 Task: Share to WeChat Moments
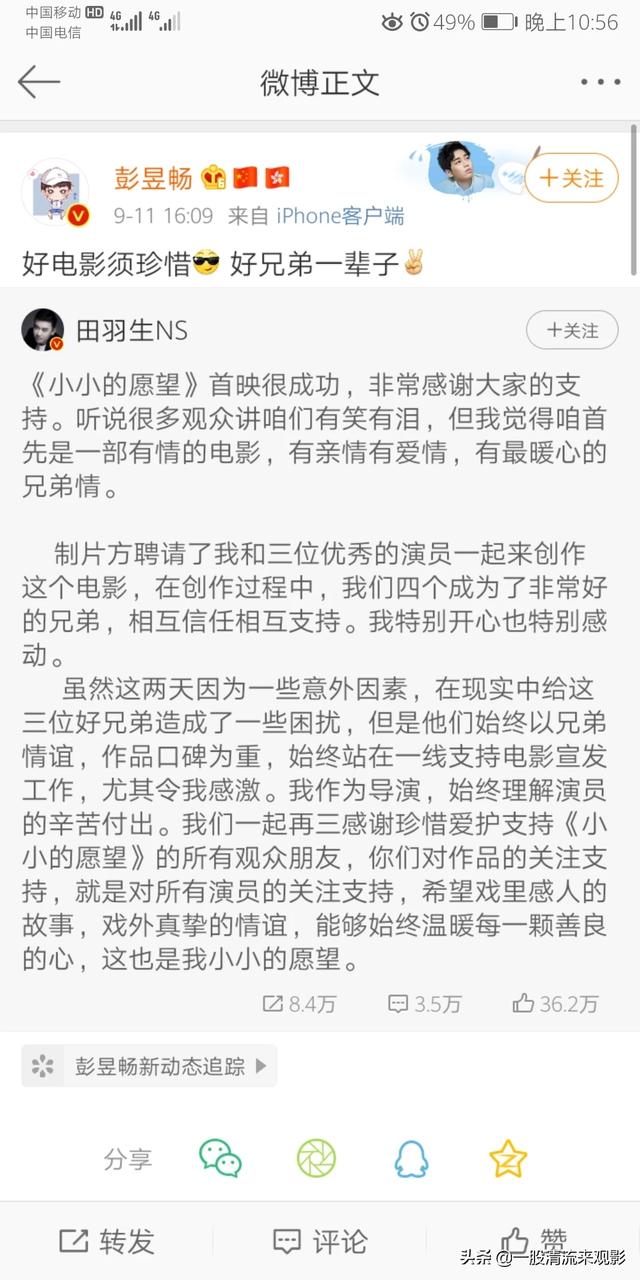[x=316, y=1158]
